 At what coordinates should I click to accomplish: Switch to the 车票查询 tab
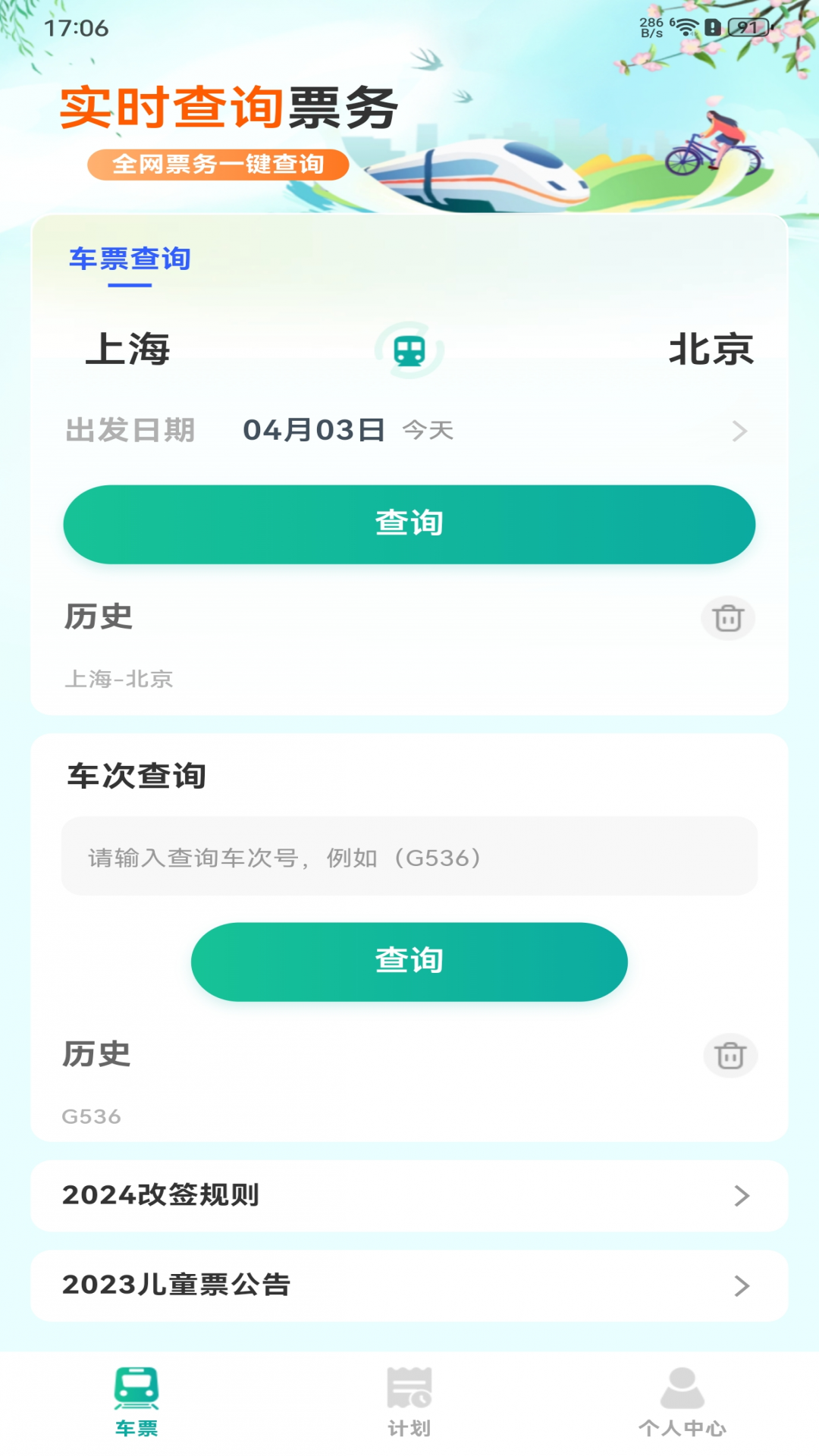pyautogui.click(x=129, y=259)
